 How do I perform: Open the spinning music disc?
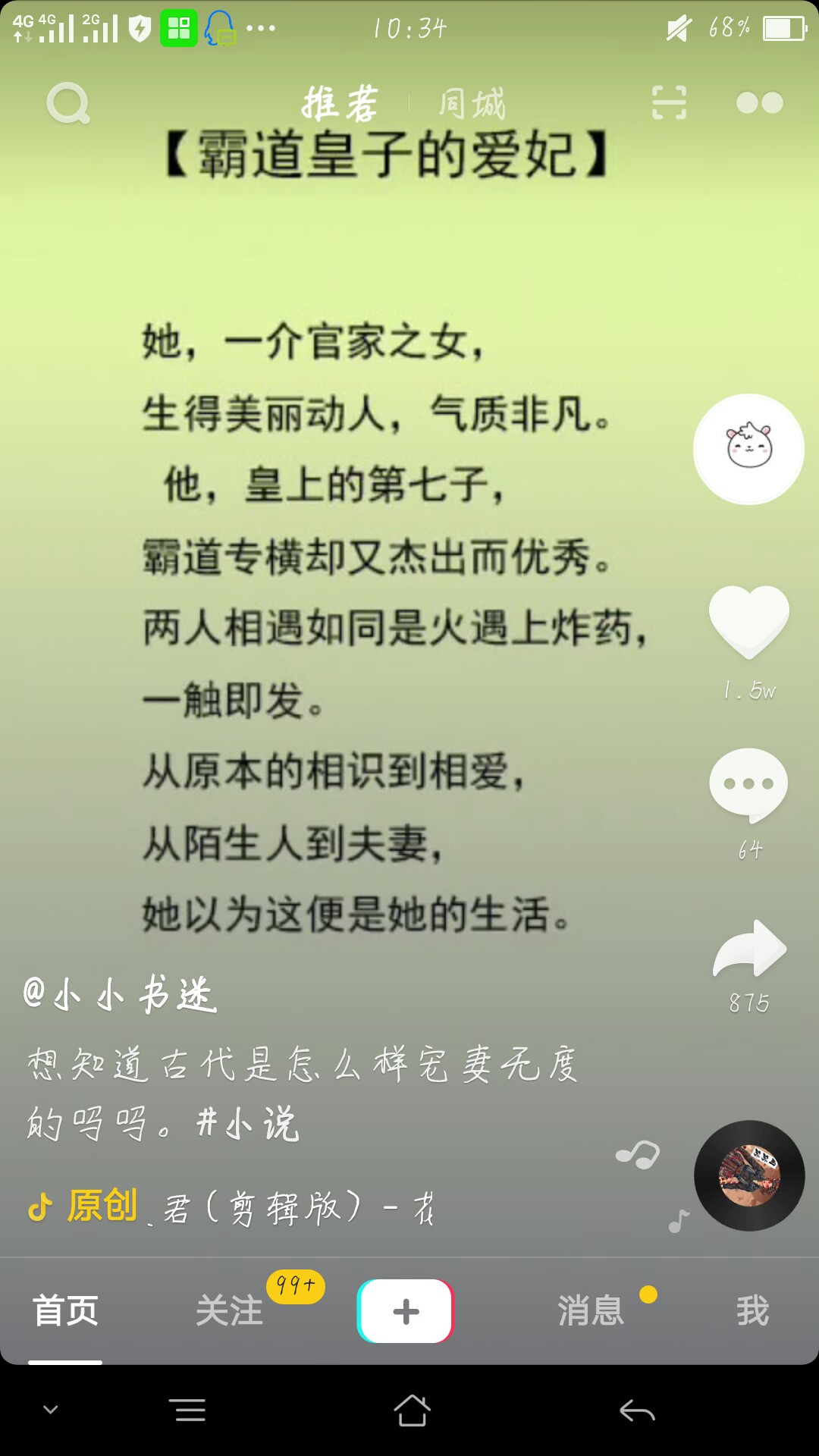[x=749, y=1175]
